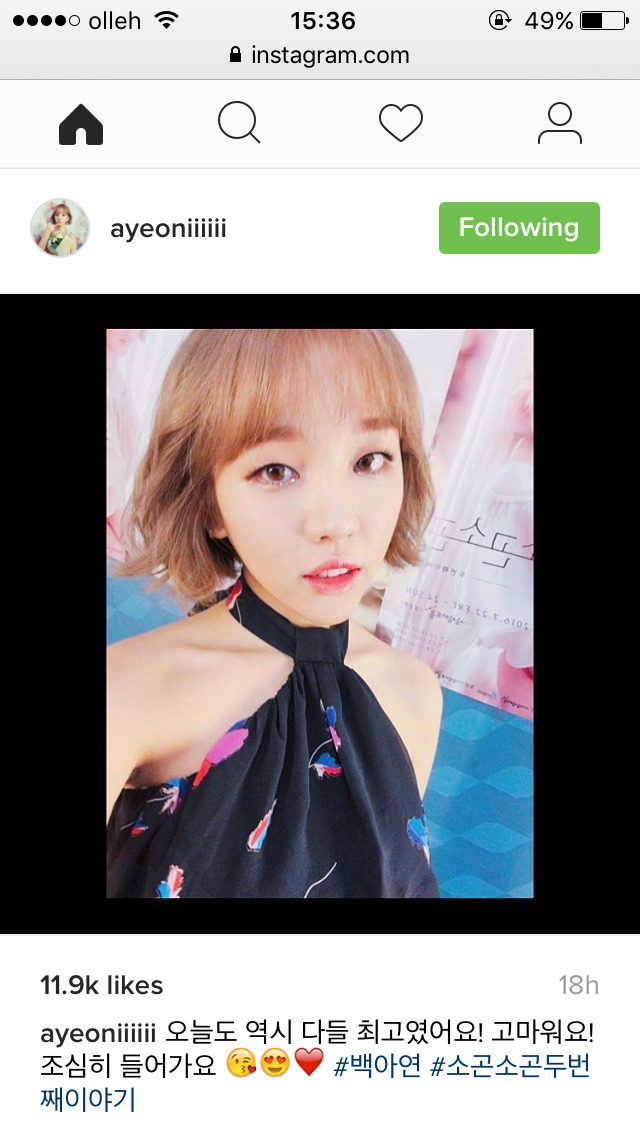640x1136 pixels.
Task: Tap the ayeoniiiiii username in the caption
Action: (98, 1032)
